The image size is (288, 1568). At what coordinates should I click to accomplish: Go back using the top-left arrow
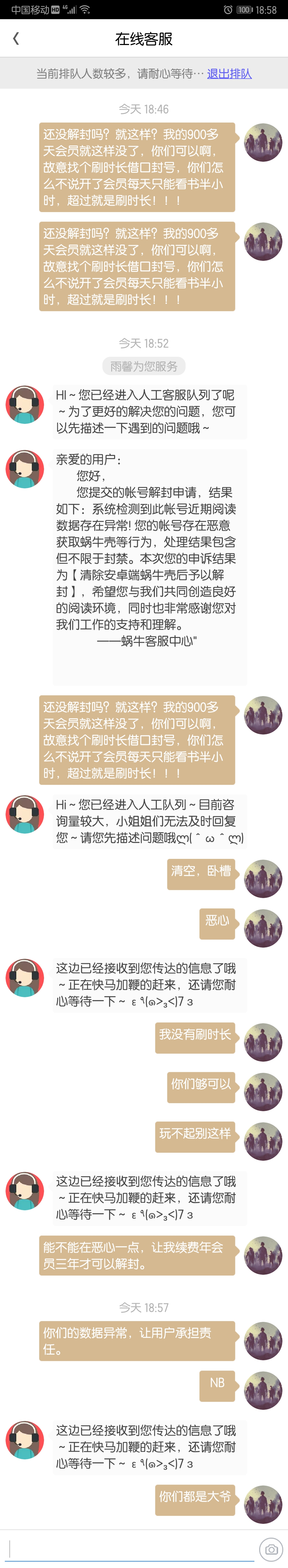point(16,39)
